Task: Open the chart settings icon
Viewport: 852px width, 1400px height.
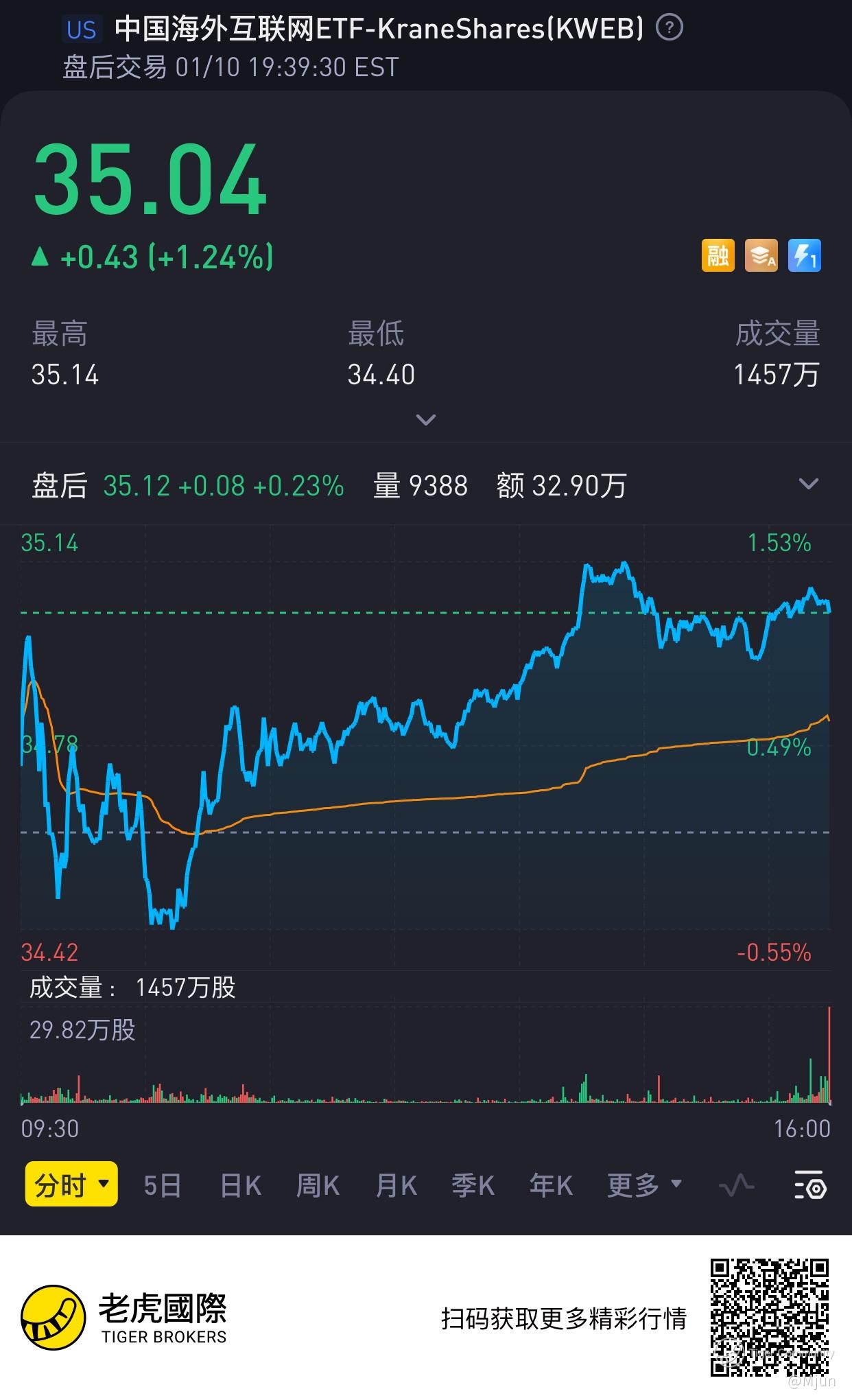Action: (x=810, y=1185)
